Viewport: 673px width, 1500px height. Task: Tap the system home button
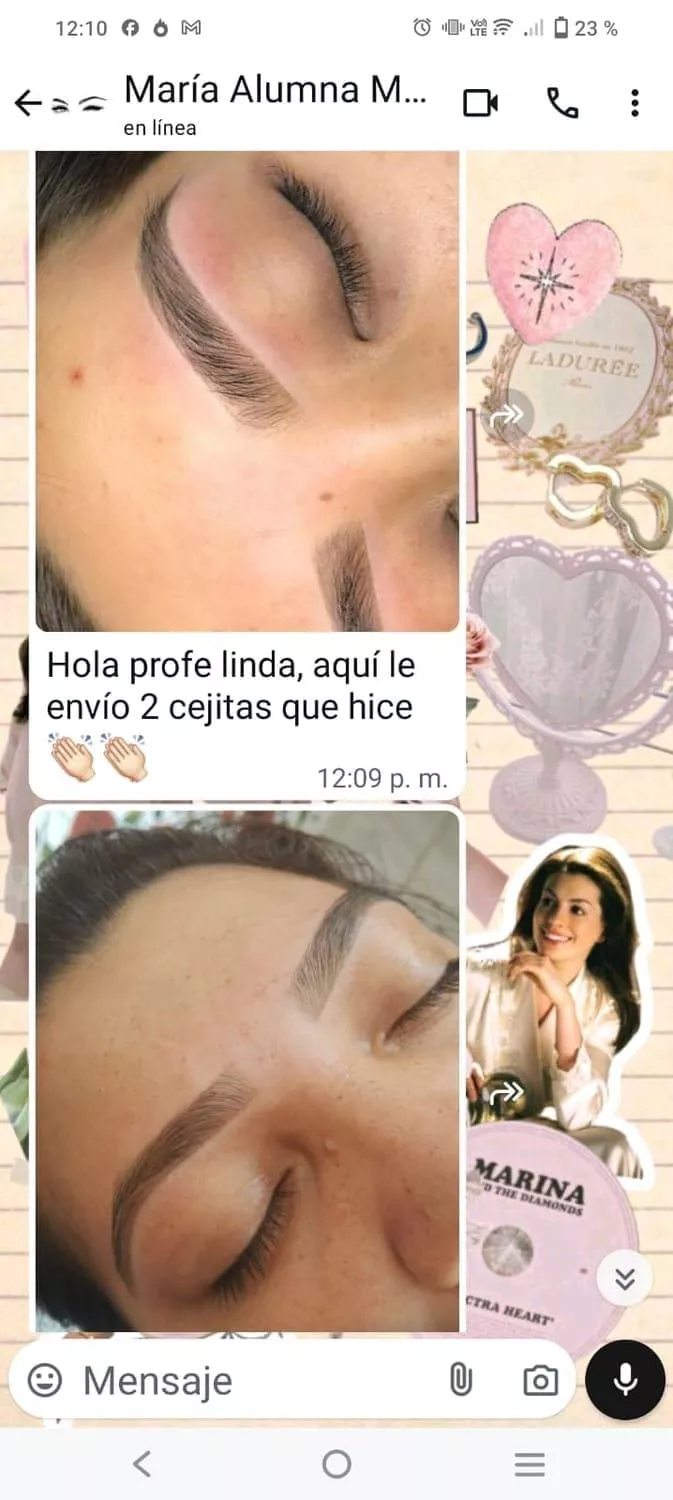[336, 1465]
